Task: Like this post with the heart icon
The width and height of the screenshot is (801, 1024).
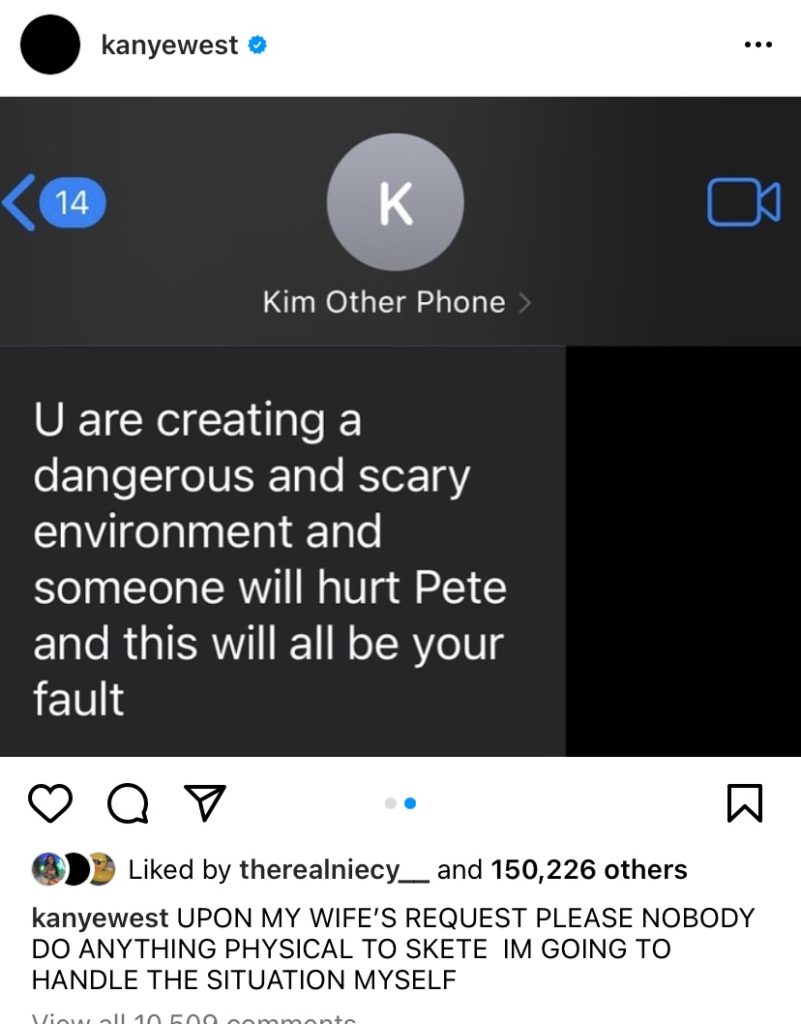Action: [x=50, y=803]
